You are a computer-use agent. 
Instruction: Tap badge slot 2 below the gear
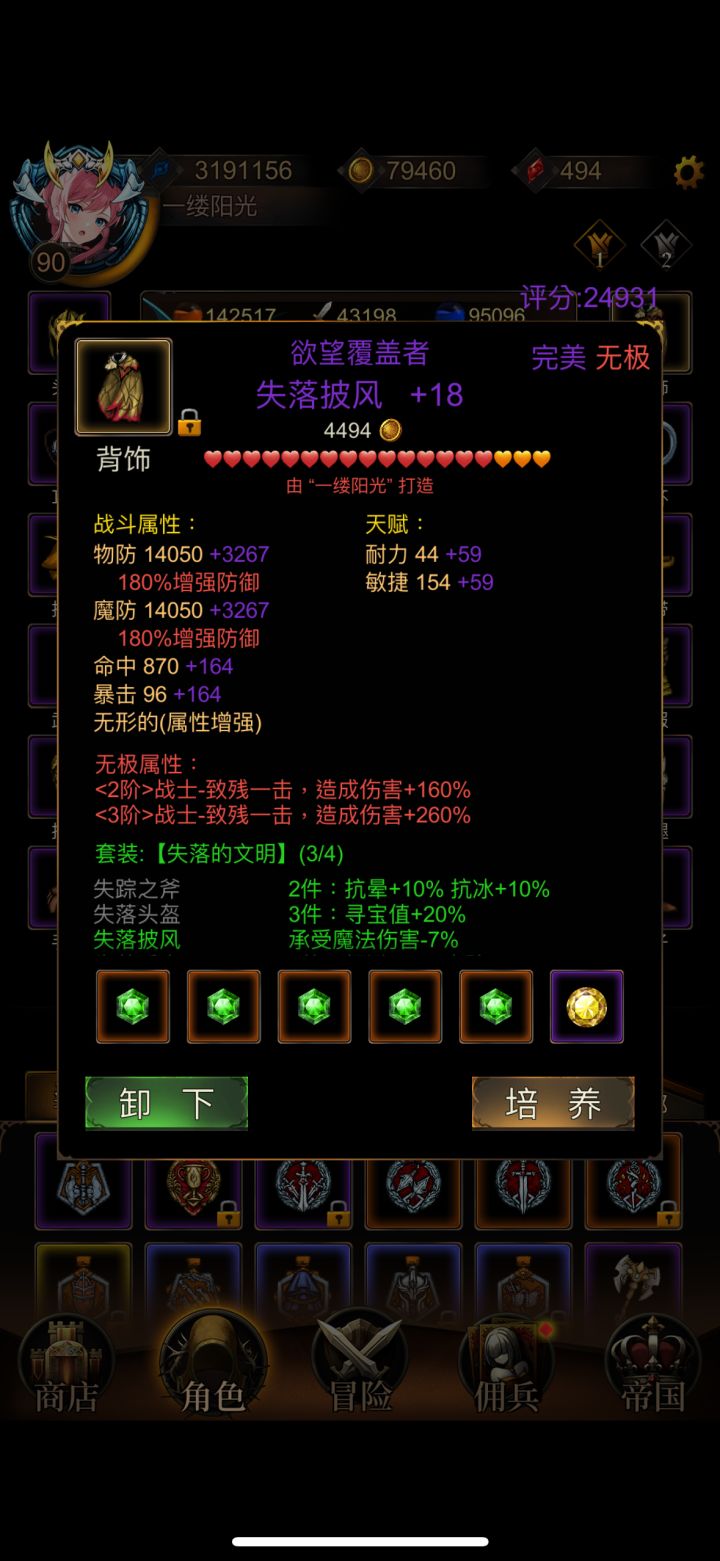[665, 245]
